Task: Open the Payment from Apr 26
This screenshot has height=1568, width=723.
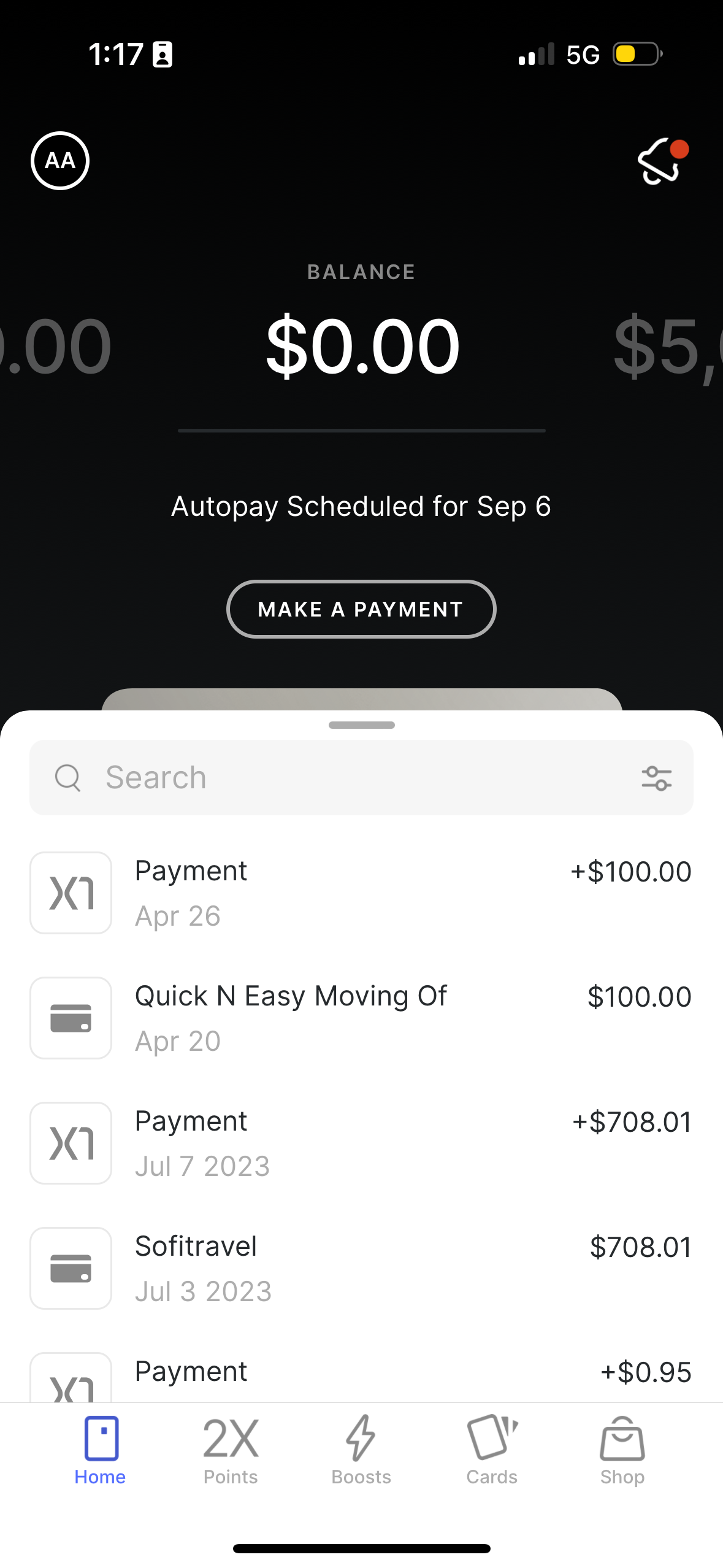Action: click(x=361, y=893)
